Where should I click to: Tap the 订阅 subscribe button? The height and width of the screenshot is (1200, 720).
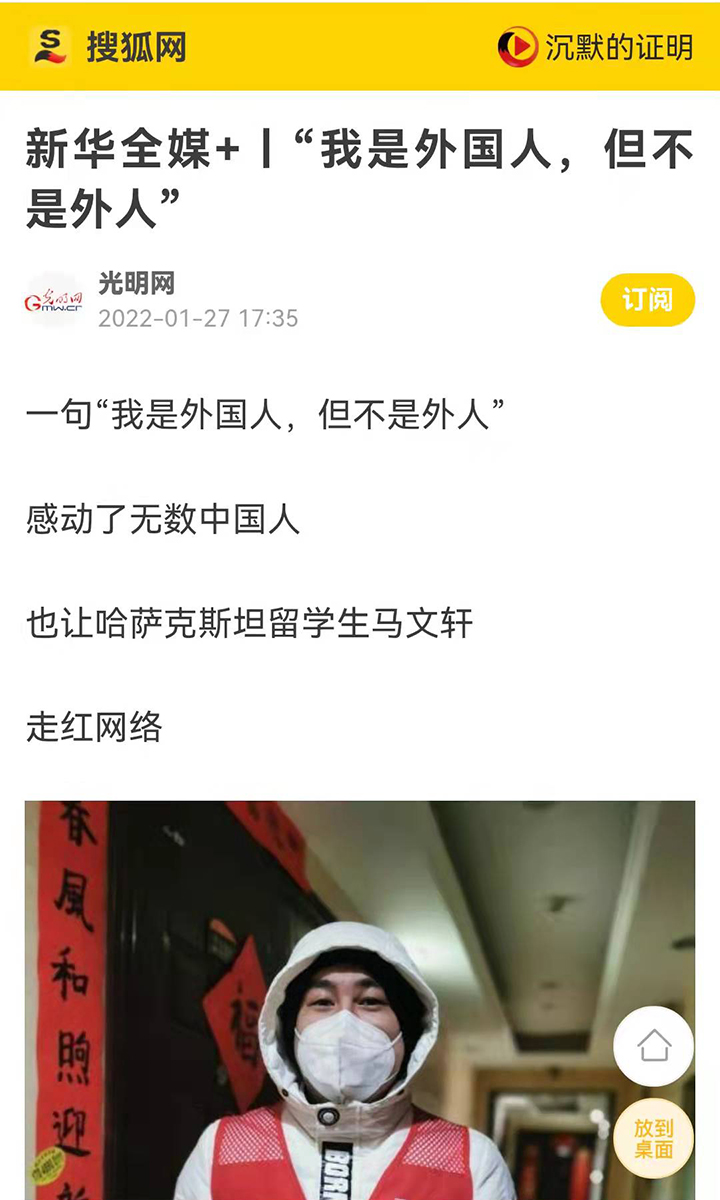647,299
